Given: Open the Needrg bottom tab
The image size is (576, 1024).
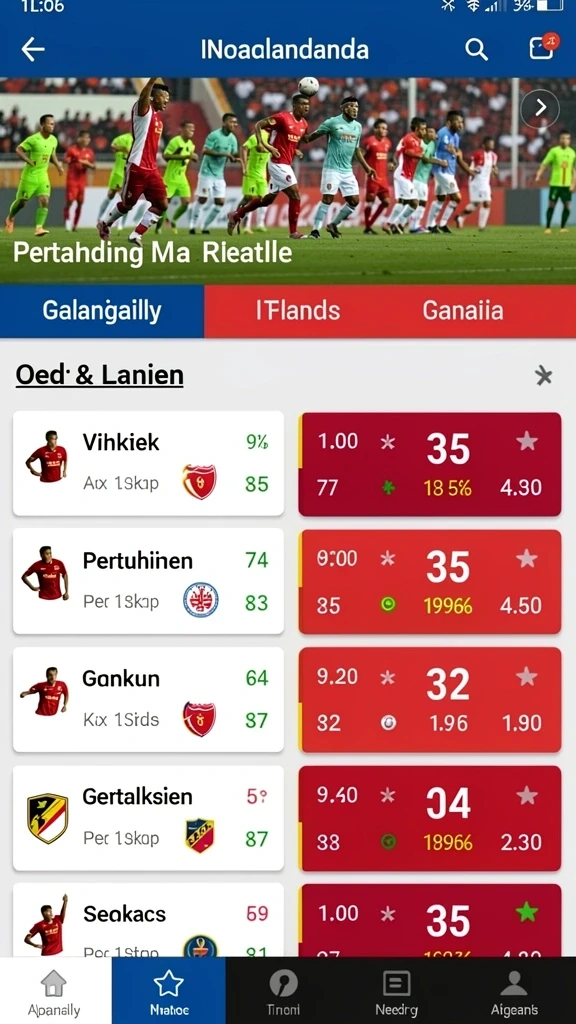Looking at the screenshot, I should pyautogui.click(x=396, y=991).
